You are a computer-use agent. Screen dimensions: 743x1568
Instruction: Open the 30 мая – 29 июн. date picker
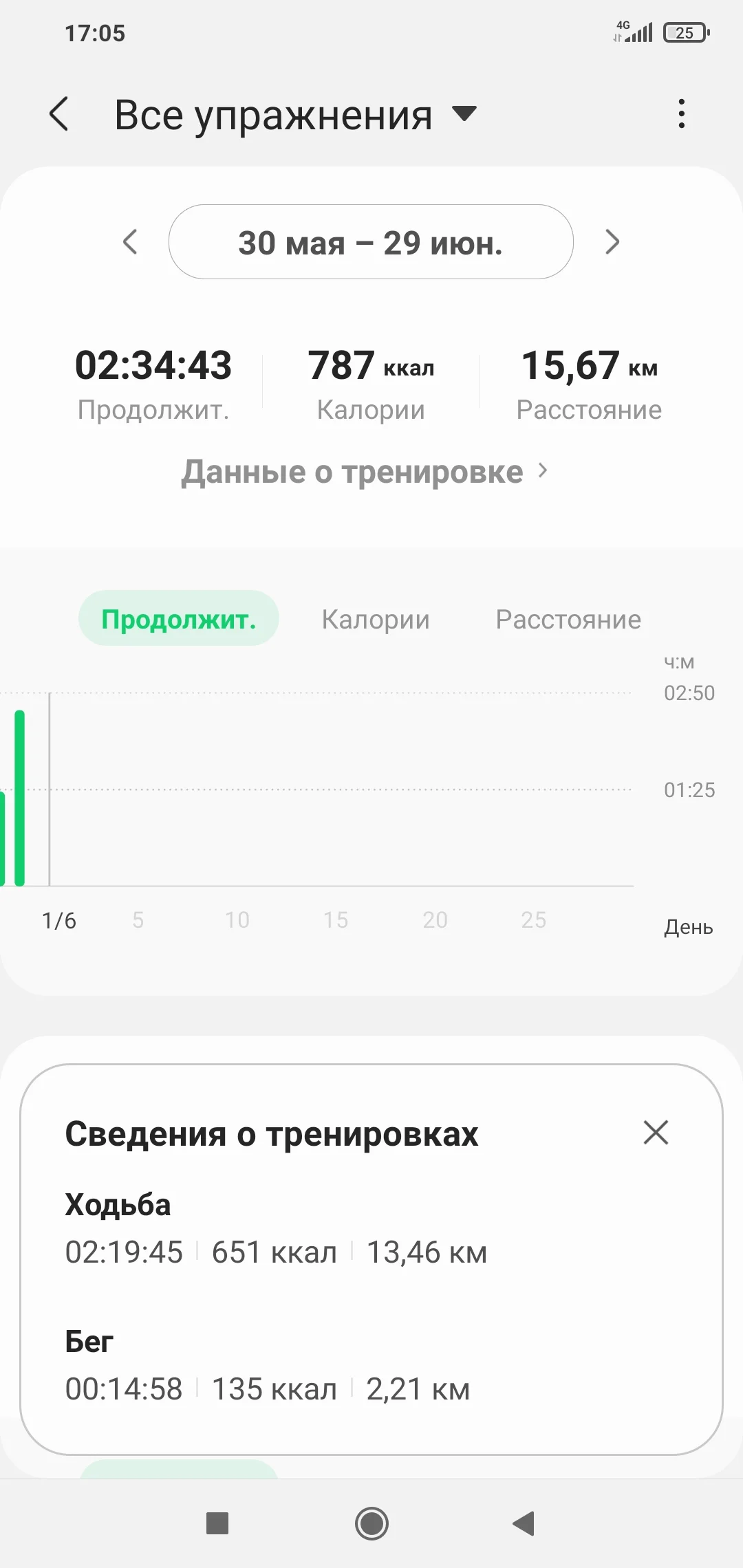coord(371,242)
